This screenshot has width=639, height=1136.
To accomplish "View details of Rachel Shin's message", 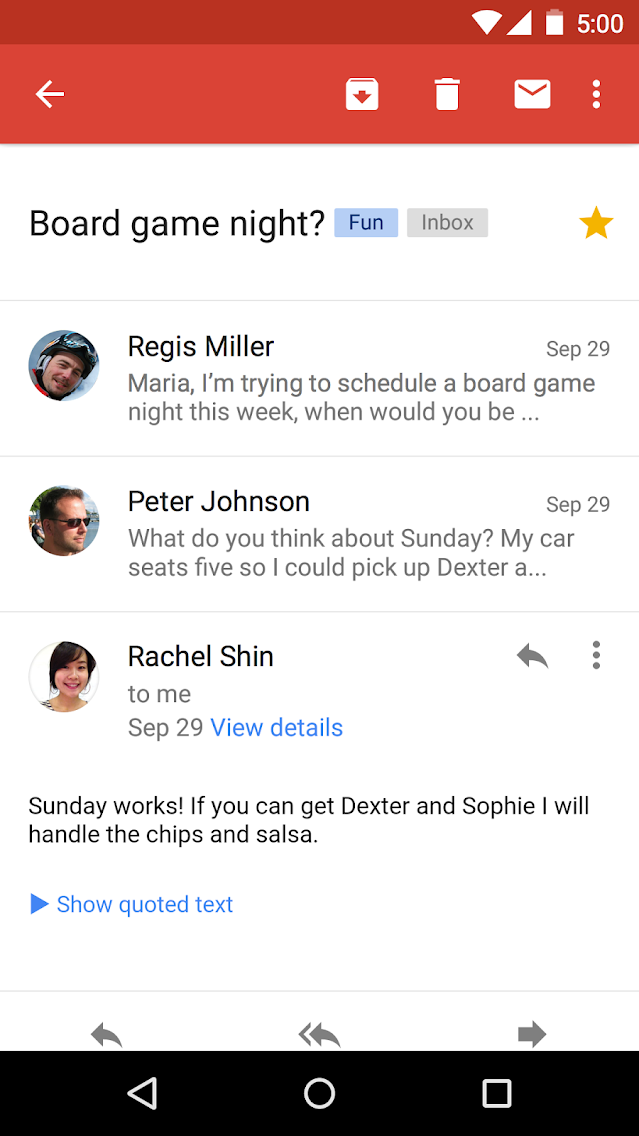I will pos(276,728).
